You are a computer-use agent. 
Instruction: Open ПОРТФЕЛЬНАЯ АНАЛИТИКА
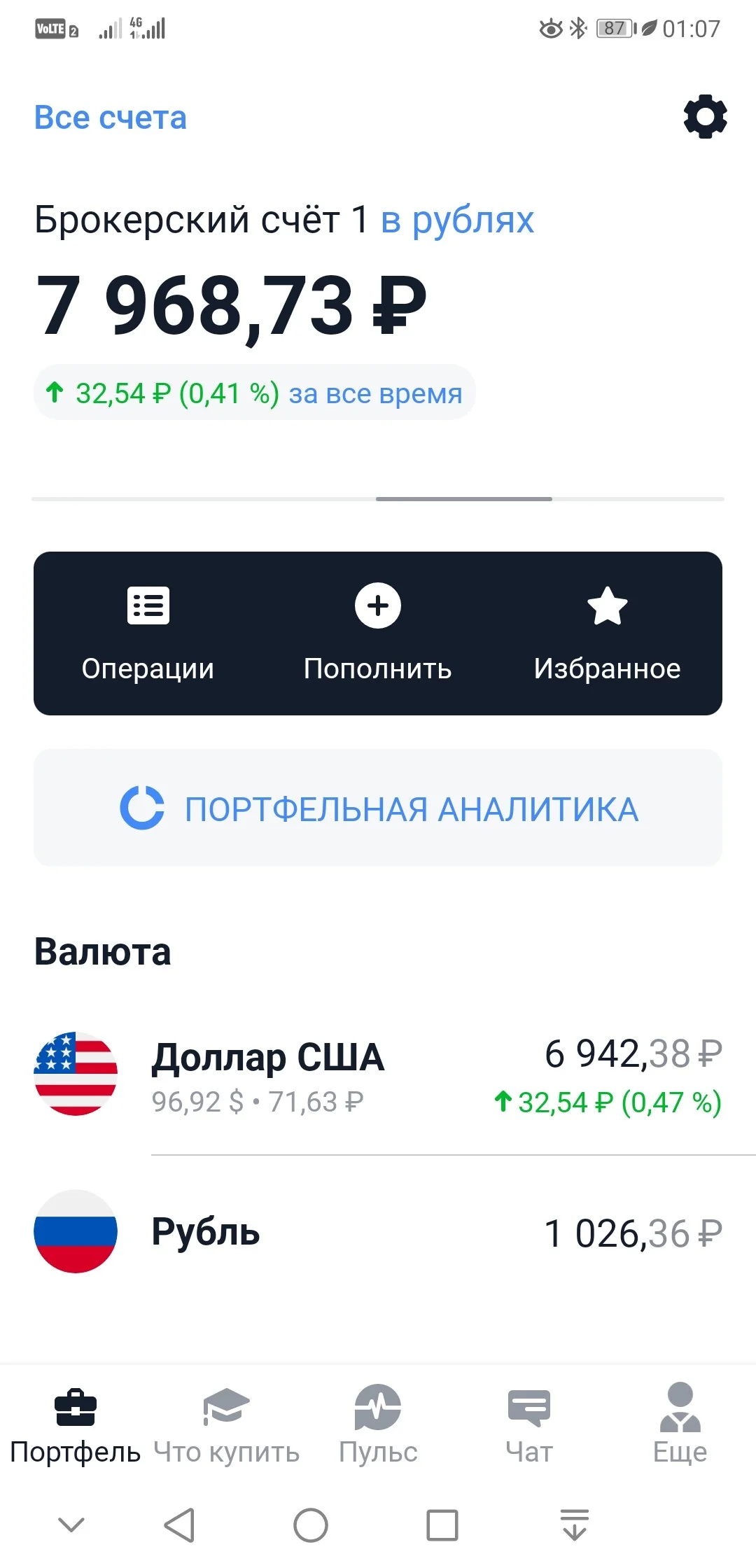pyautogui.click(x=378, y=808)
